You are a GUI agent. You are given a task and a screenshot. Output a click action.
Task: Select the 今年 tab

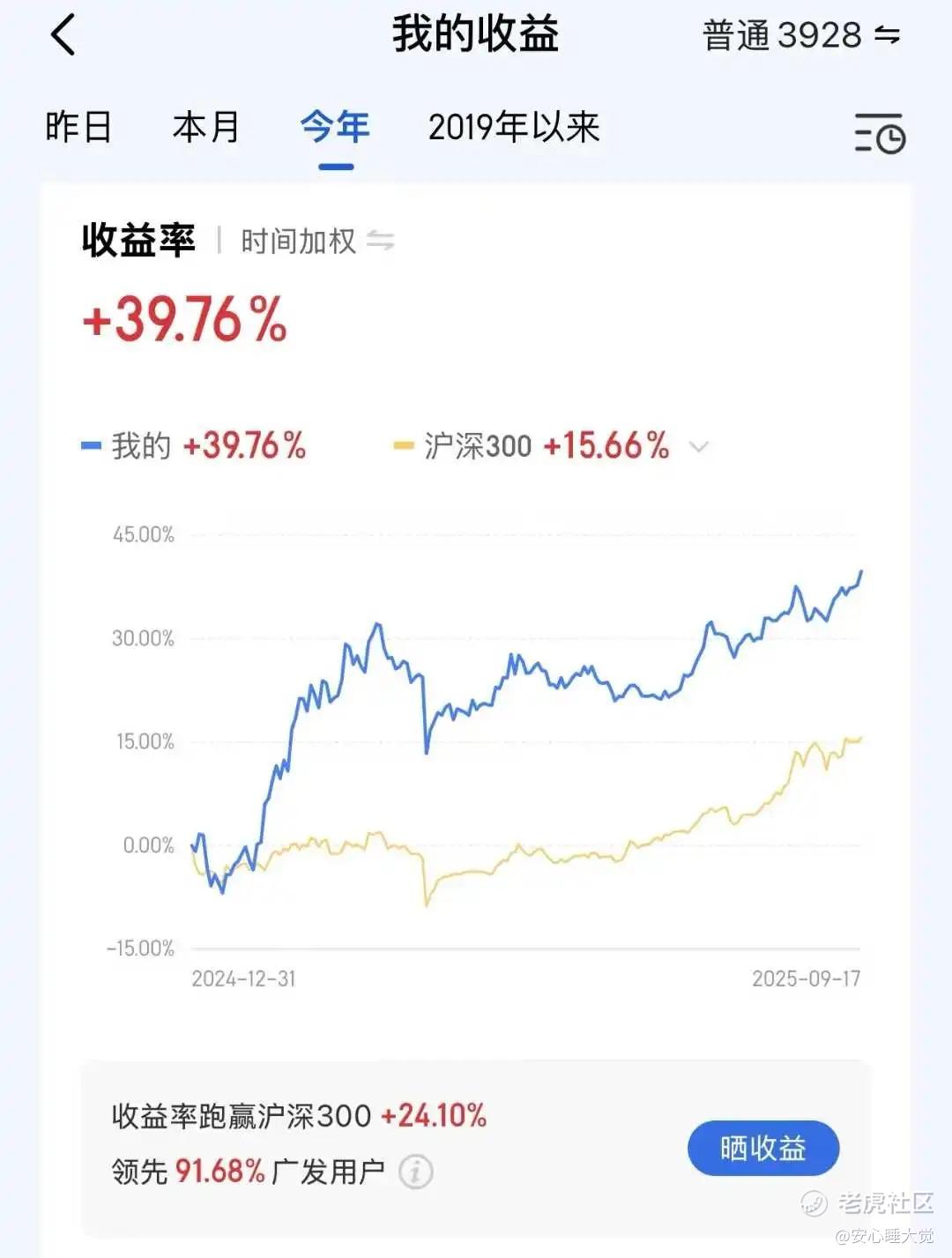tap(335, 128)
